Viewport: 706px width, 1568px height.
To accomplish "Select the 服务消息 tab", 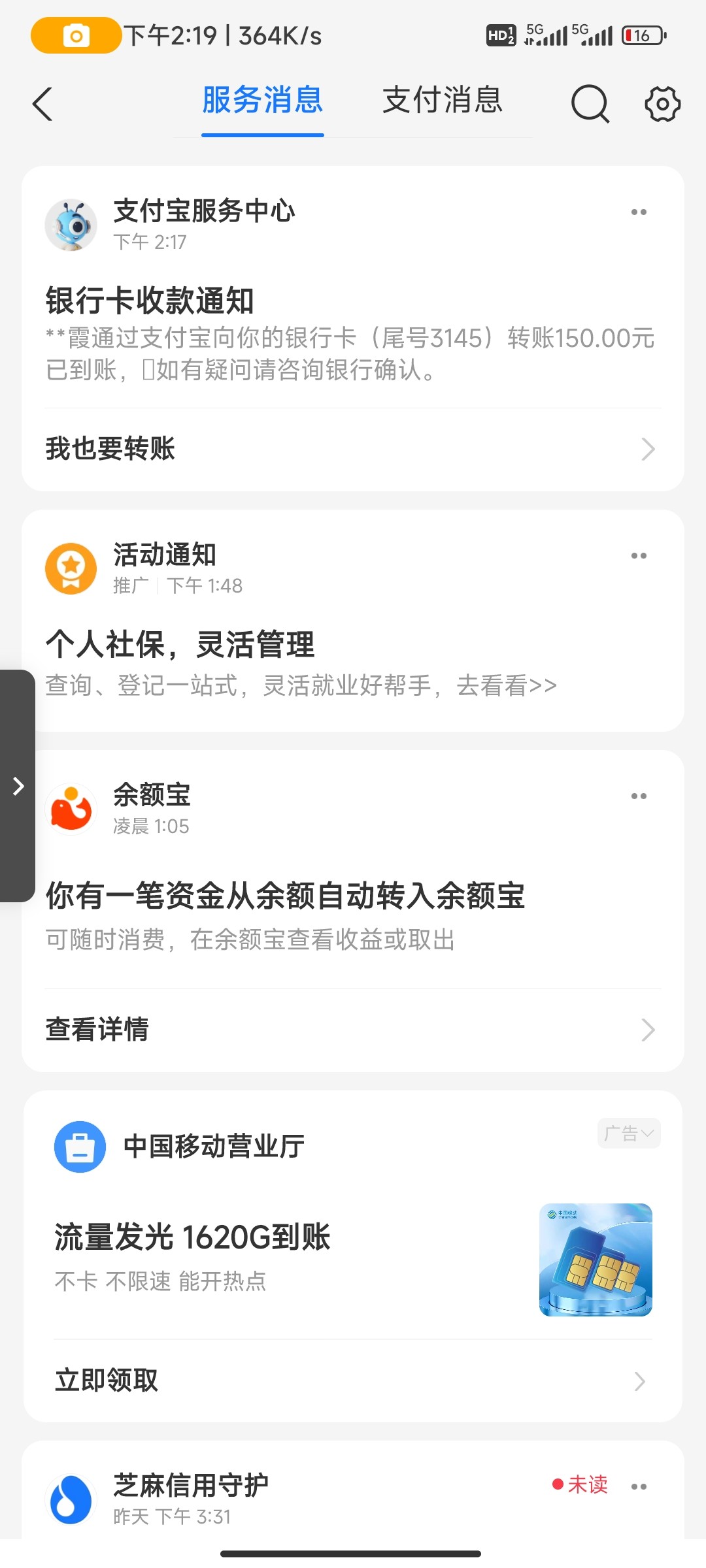I will [x=262, y=101].
